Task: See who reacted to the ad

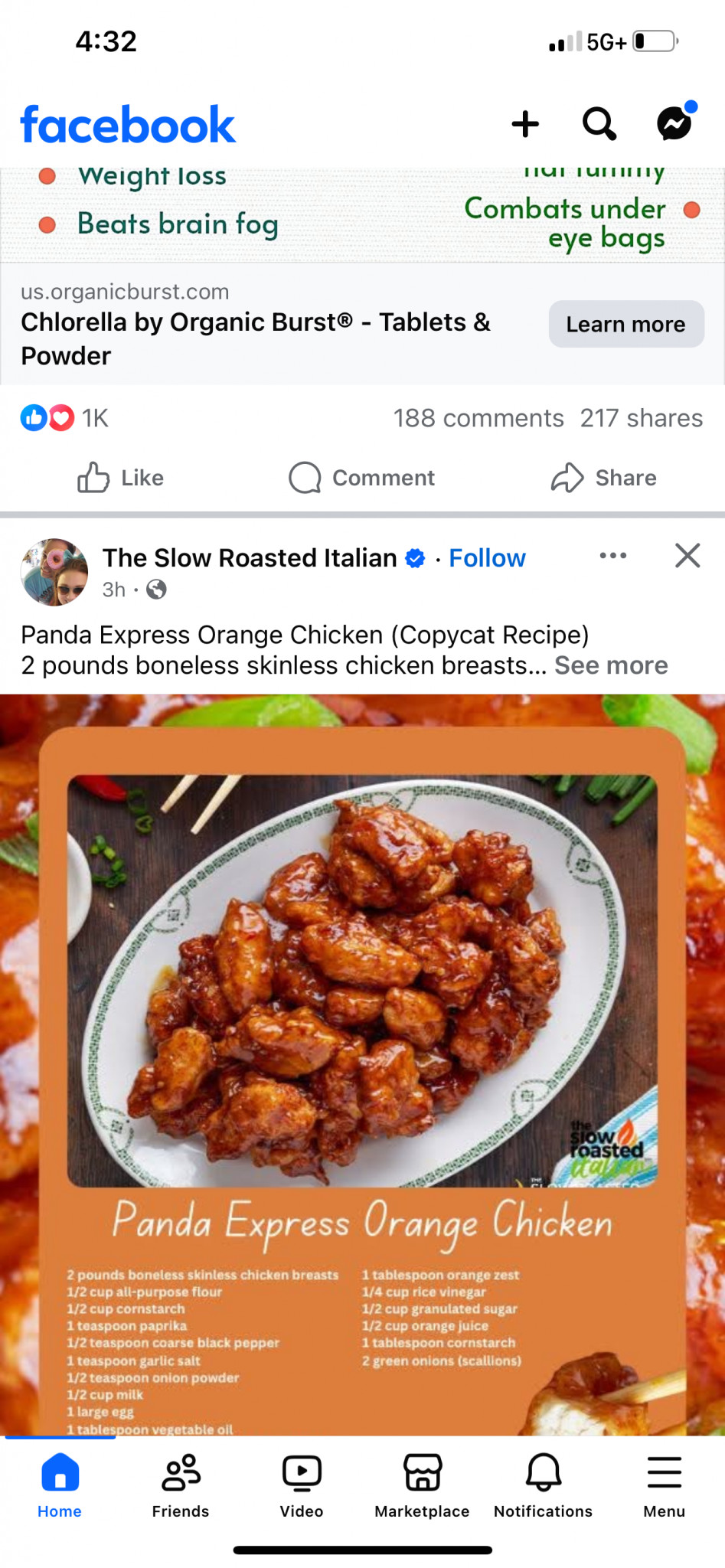Action: 64,418
